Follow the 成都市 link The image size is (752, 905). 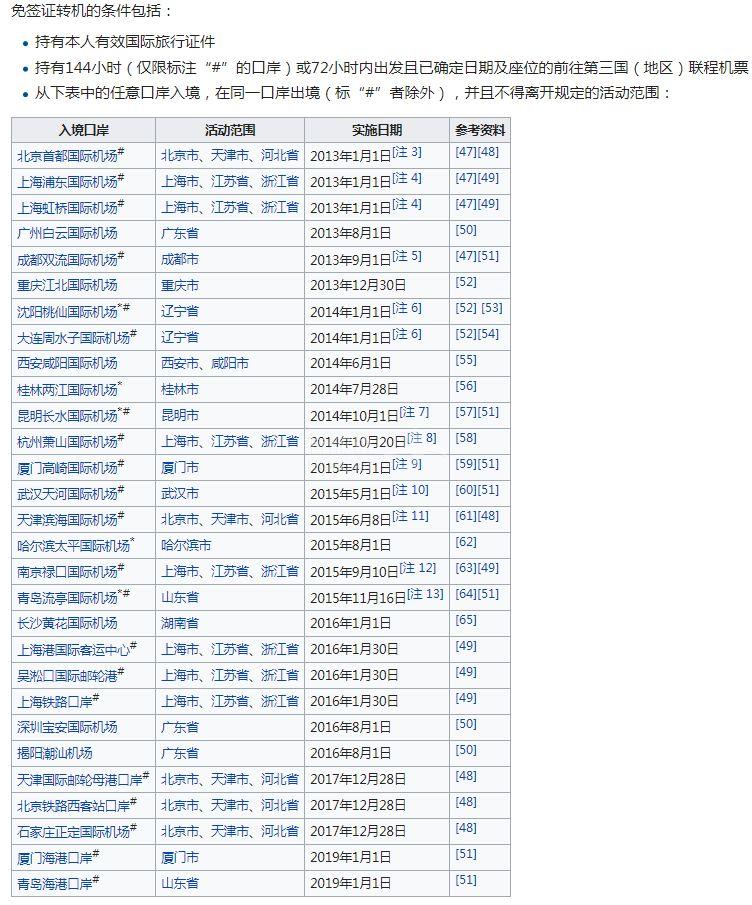(180, 259)
